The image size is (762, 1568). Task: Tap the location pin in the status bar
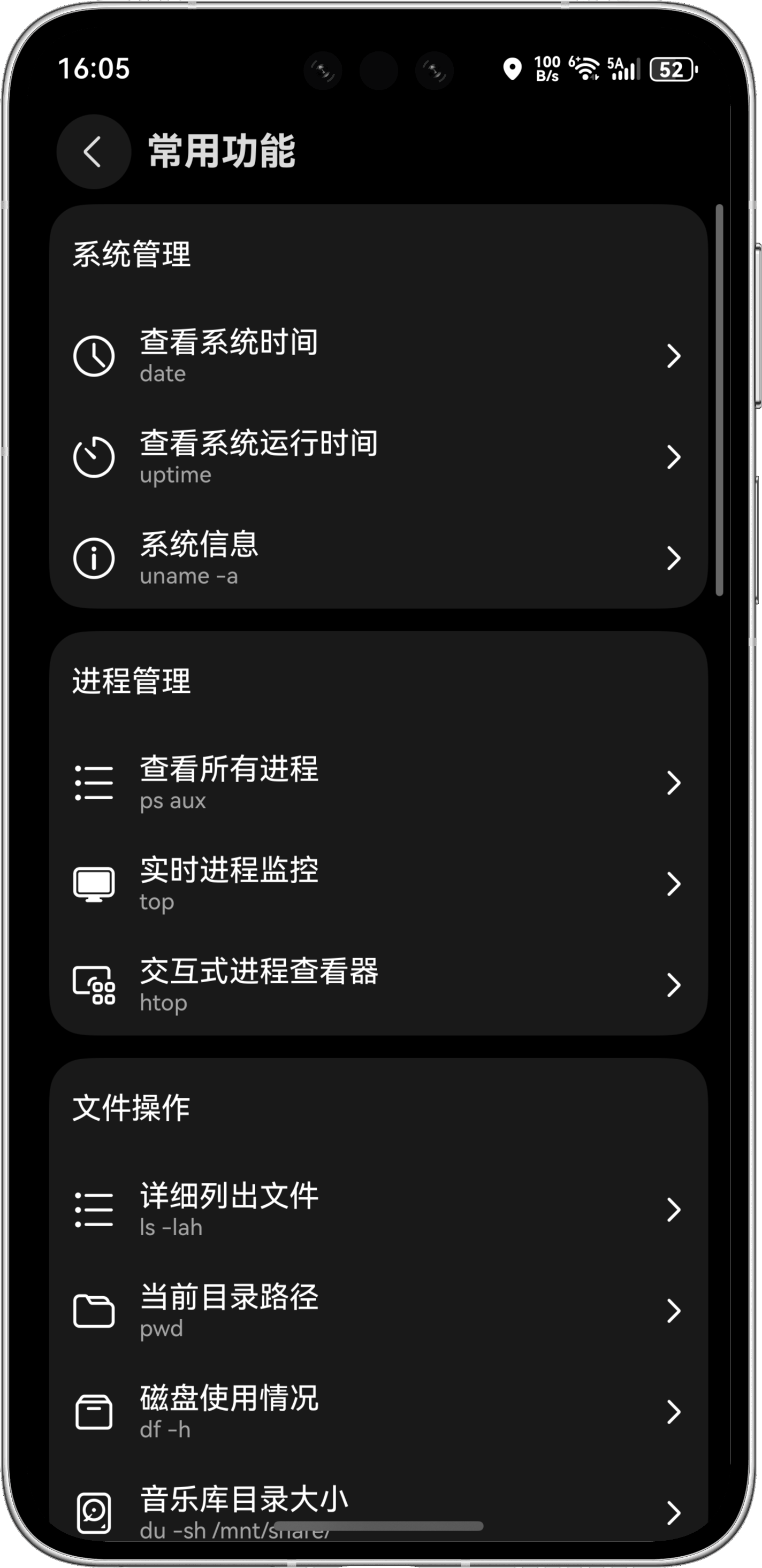[512, 69]
